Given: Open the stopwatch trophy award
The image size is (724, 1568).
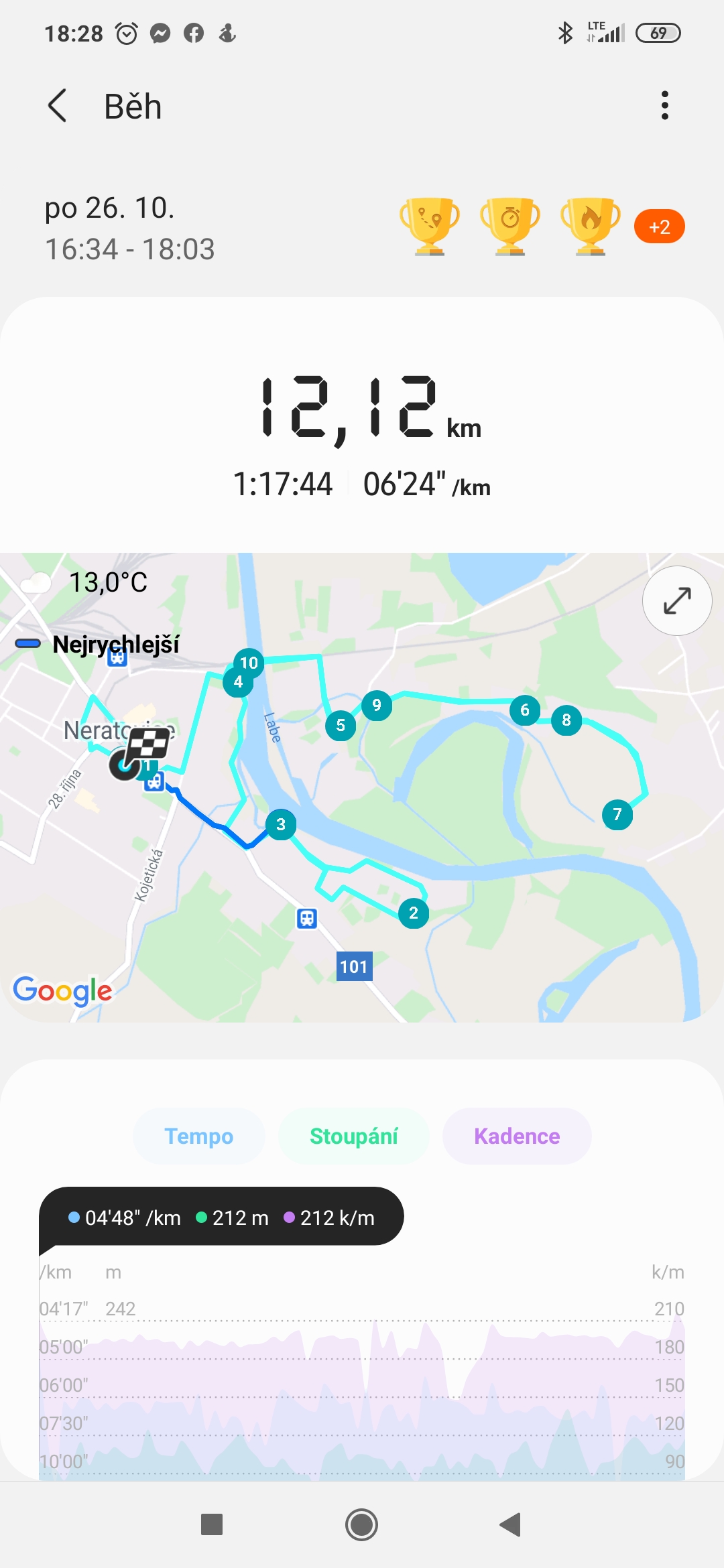Looking at the screenshot, I should (510, 226).
